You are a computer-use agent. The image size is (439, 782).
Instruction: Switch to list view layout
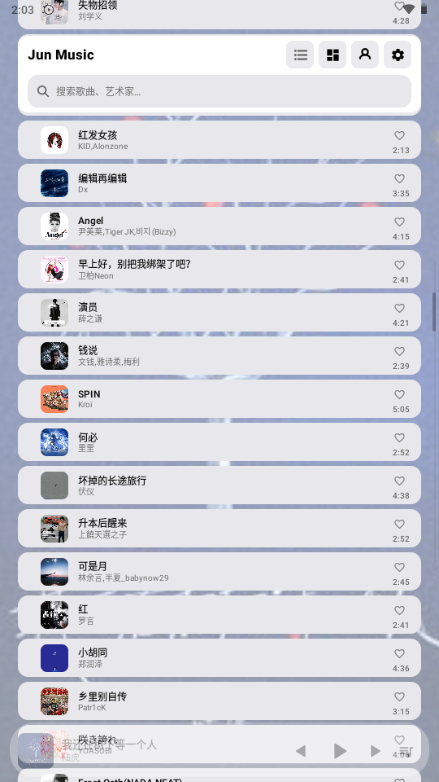coord(300,54)
